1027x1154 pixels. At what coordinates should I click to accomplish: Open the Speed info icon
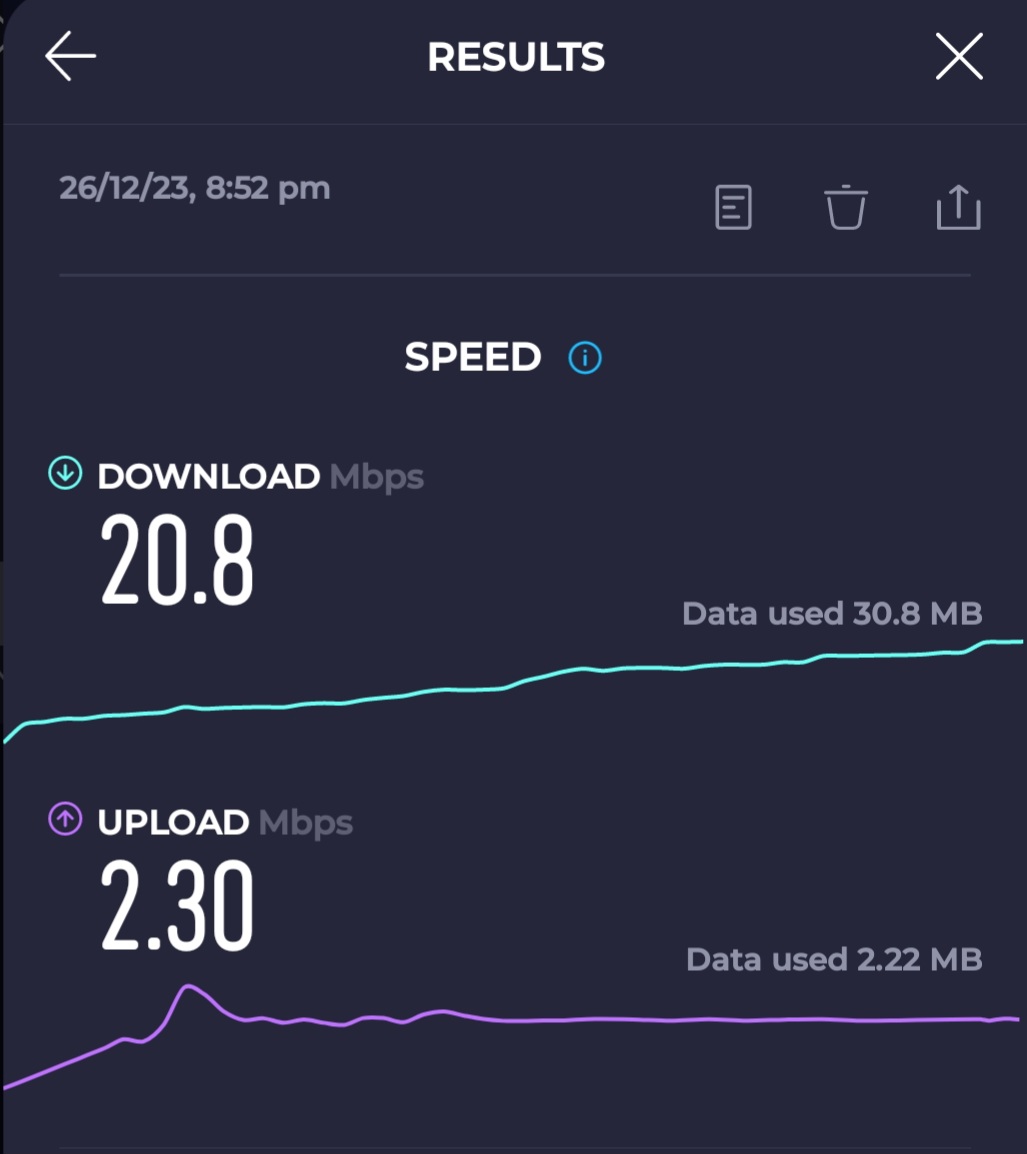tap(585, 357)
